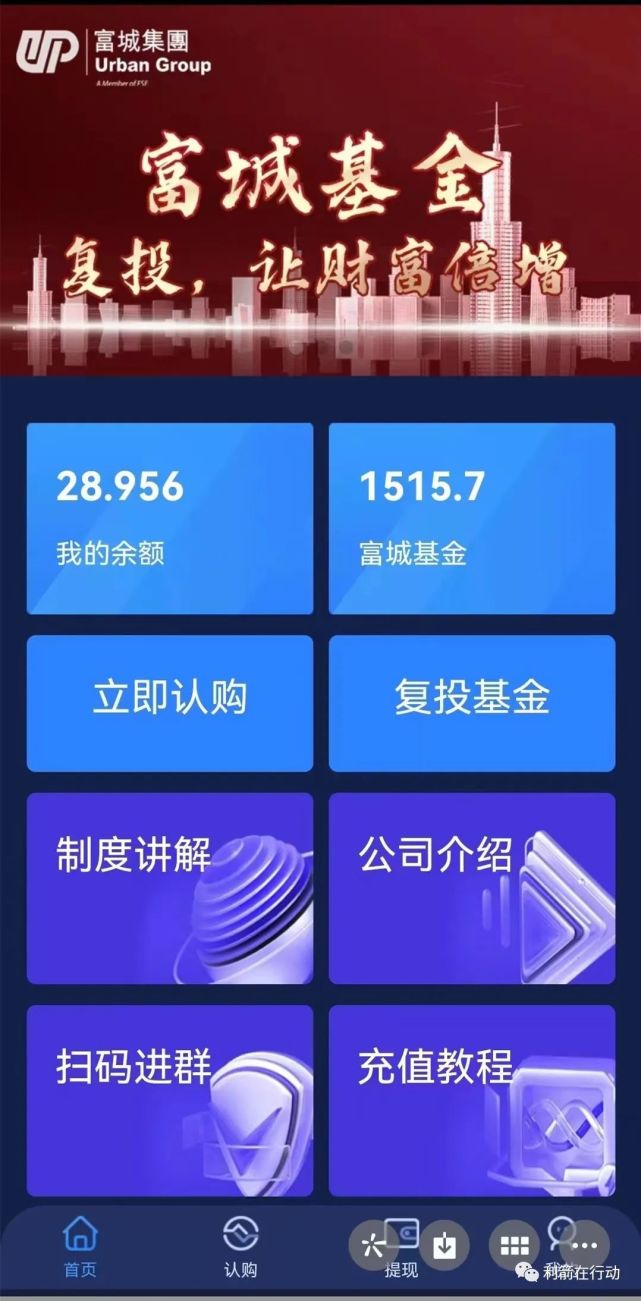Open the floating three-dot more menu

(584, 1245)
